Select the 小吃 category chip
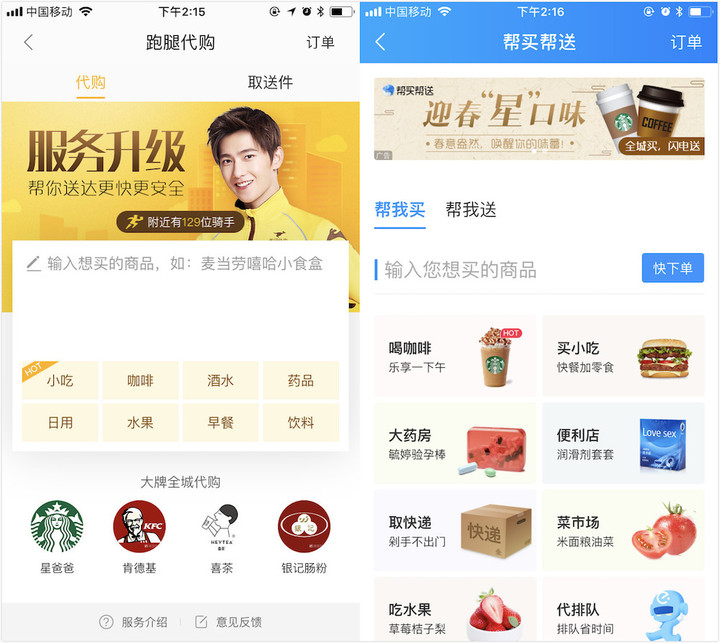This screenshot has height=643, width=720. click(60, 381)
